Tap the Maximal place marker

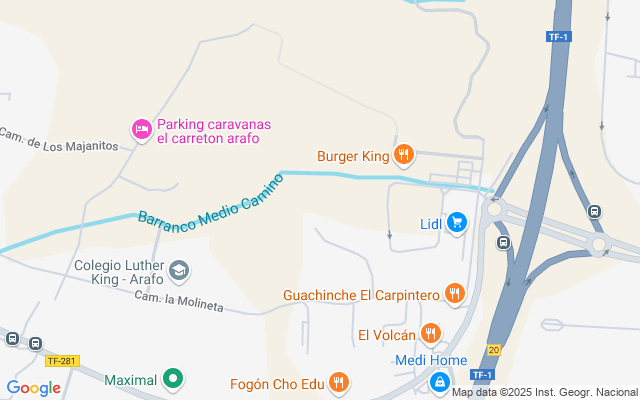(173, 379)
